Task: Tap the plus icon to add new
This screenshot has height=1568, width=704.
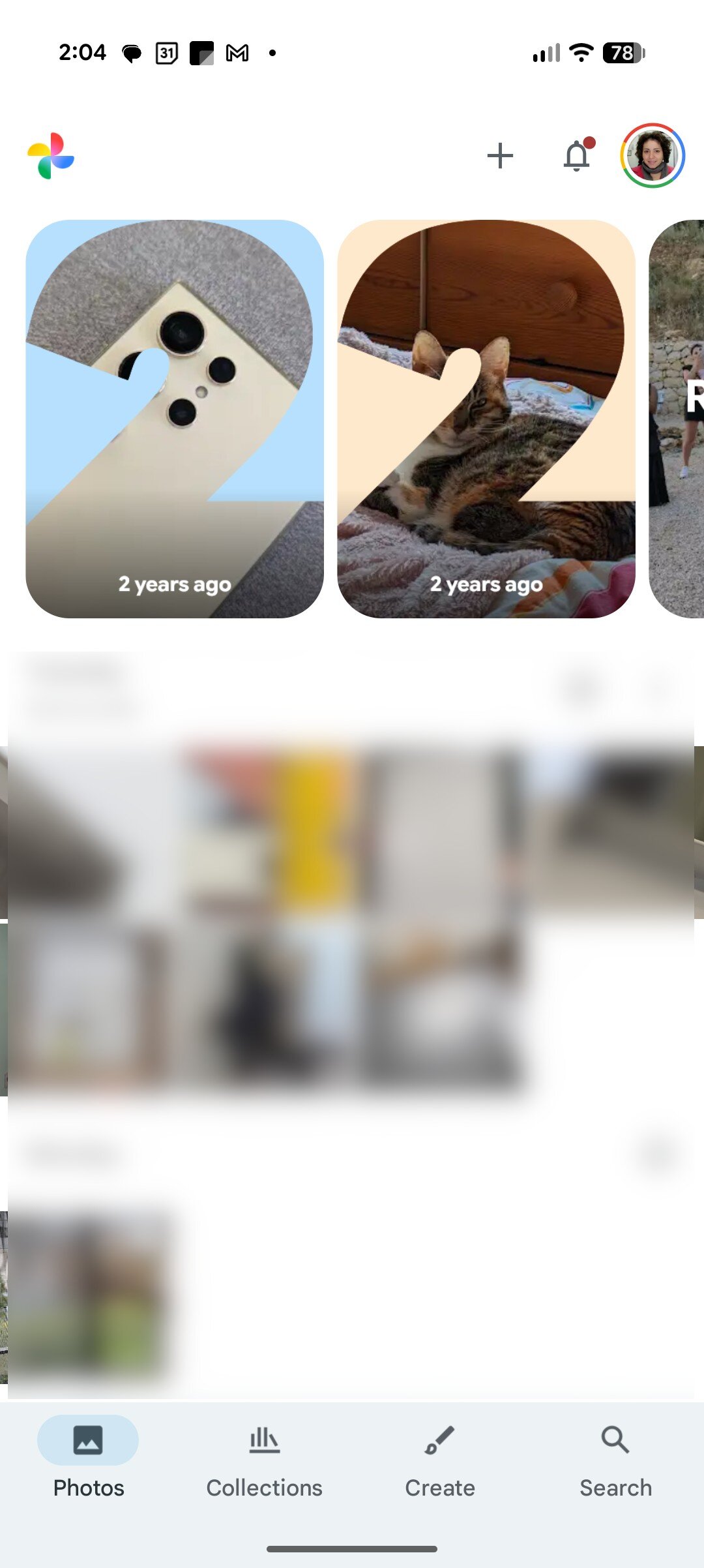Action: (500, 156)
